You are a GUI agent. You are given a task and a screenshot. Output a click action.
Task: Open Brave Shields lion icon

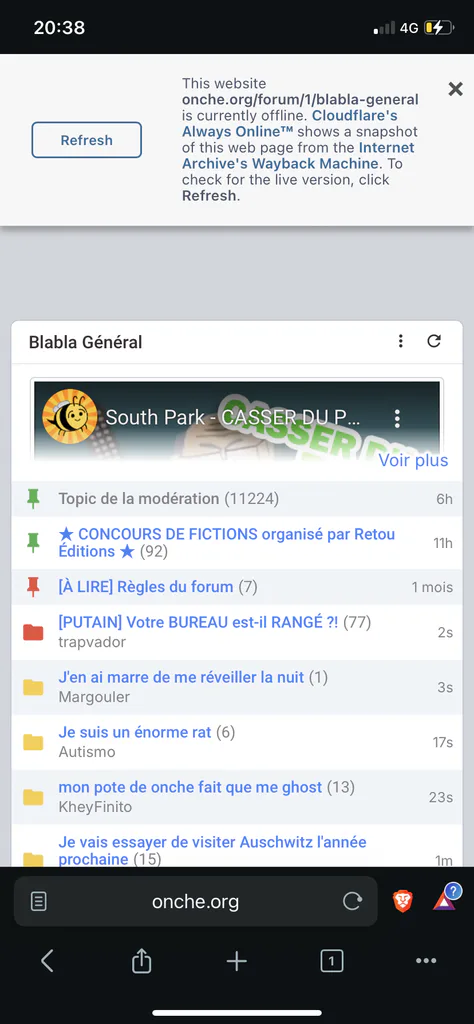tap(402, 902)
